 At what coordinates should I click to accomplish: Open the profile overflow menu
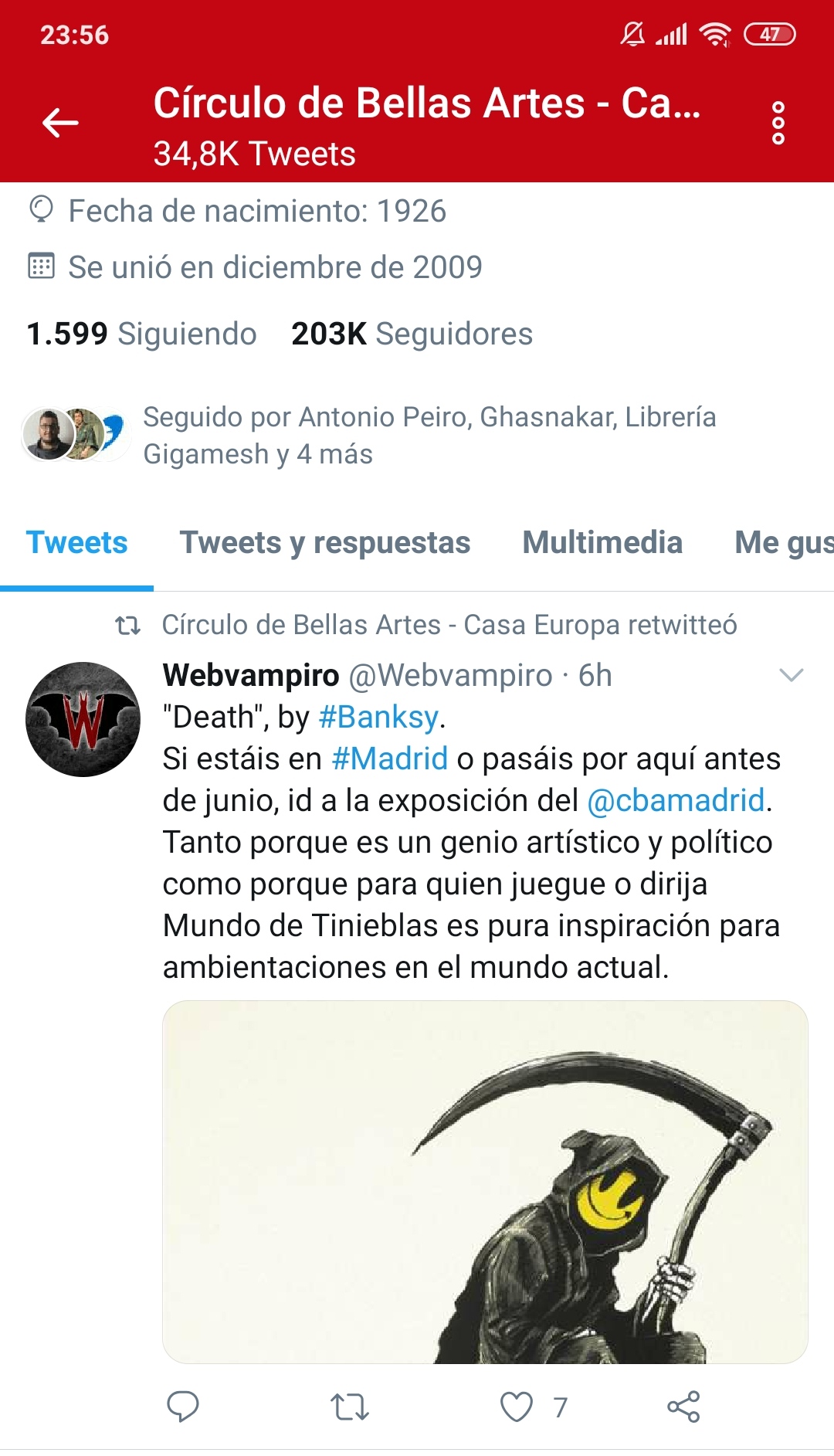pyautogui.click(x=778, y=123)
